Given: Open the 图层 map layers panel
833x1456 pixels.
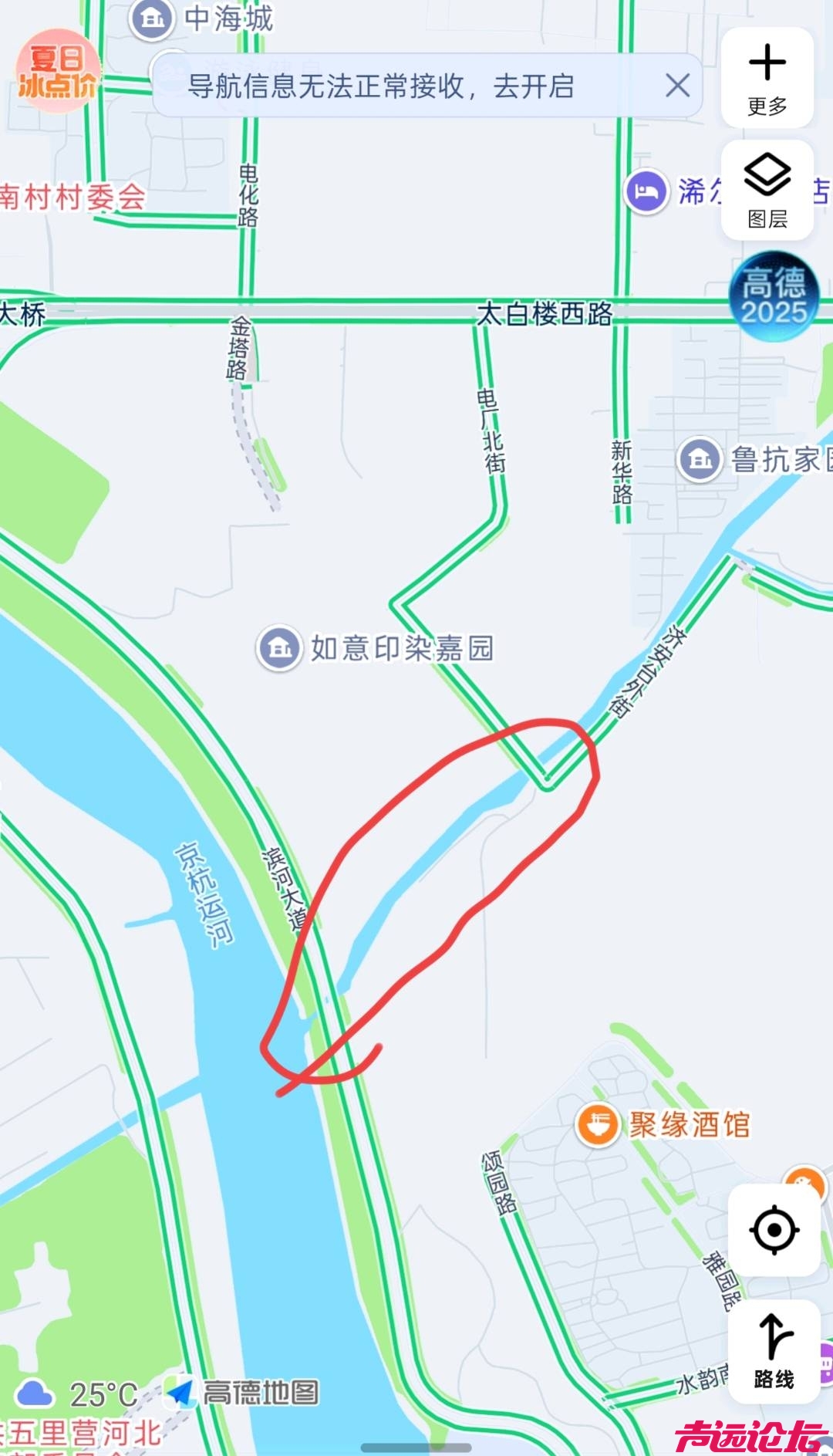Looking at the screenshot, I should pos(767,190).
